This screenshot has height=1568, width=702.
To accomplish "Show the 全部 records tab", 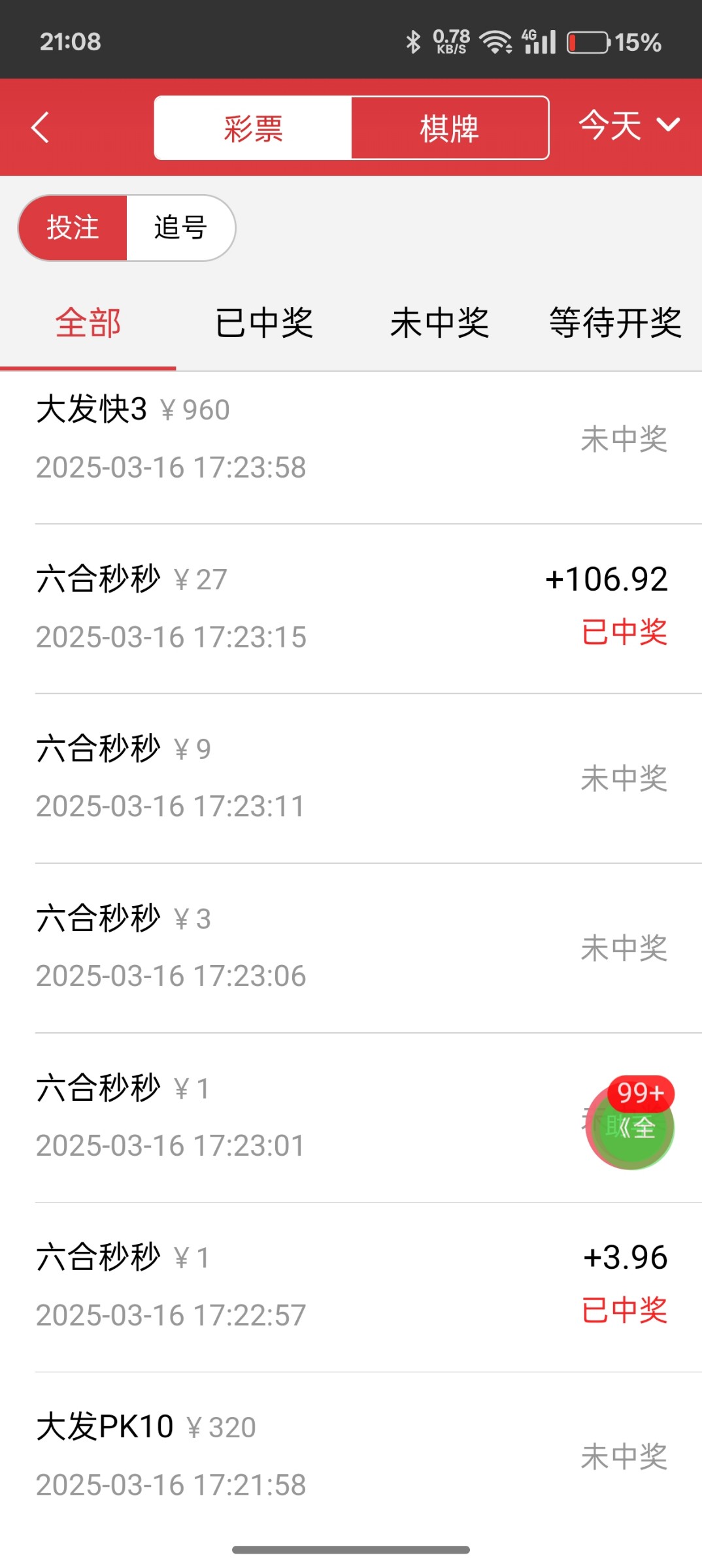I will click(88, 323).
